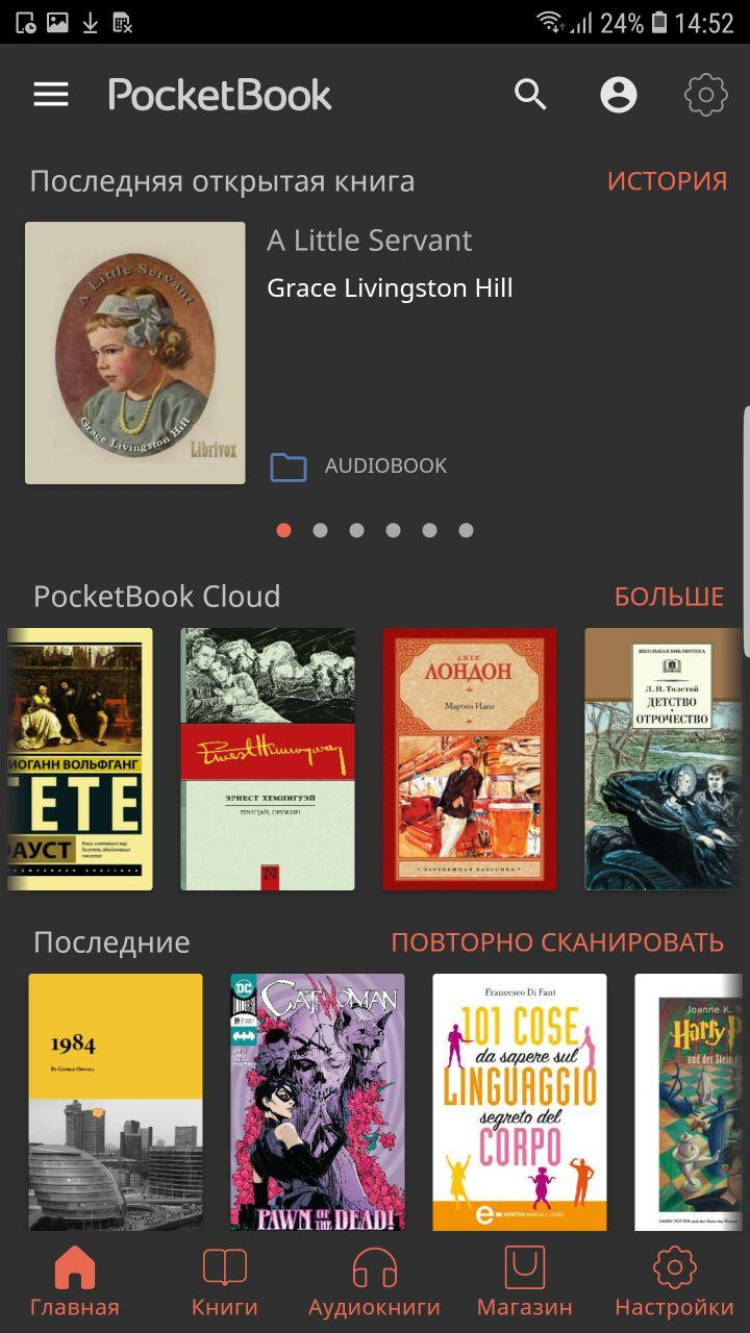Open the 101 Cose Linguaggio del Corpo book
The width and height of the screenshot is (750, 1333).
(519, 1100)
